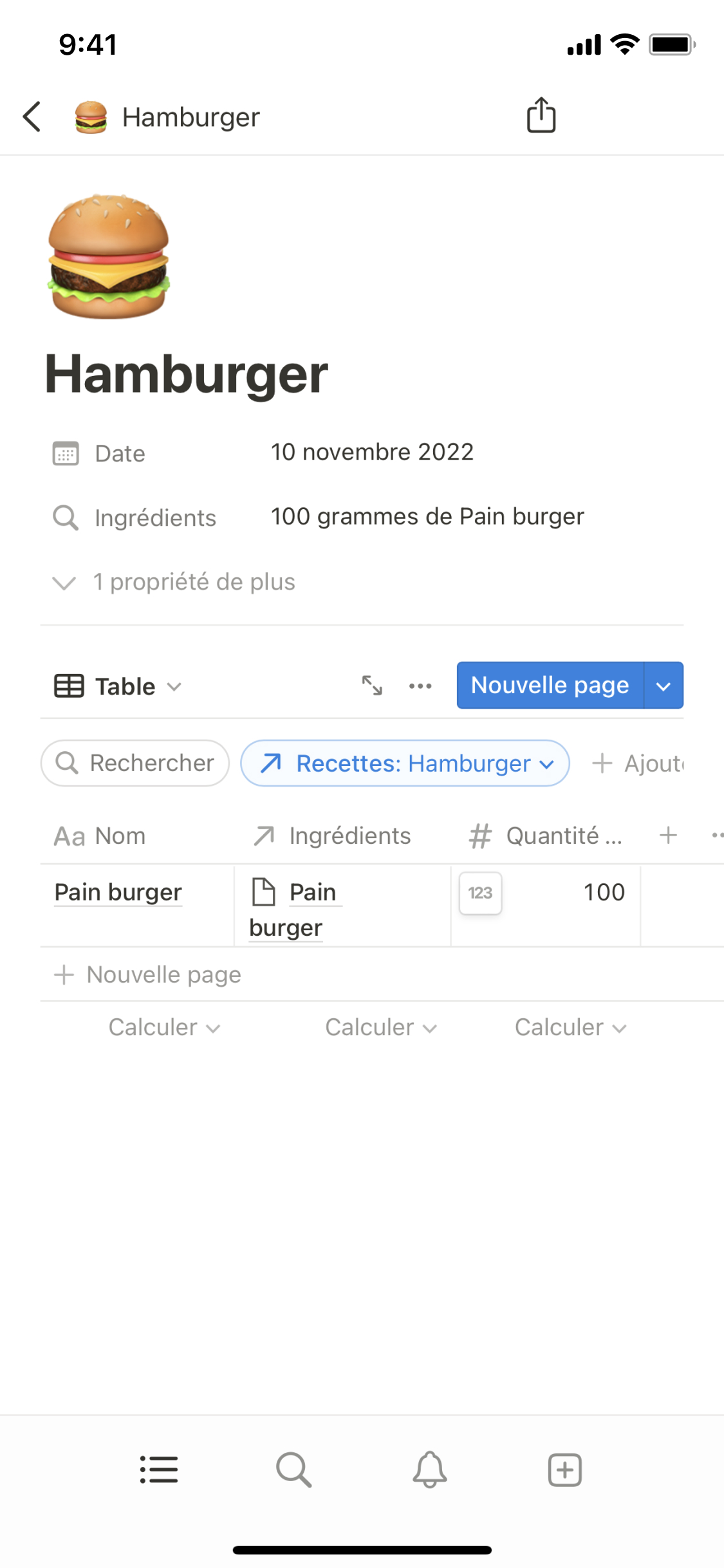The height and width of the screenshot is (1568, 724).
Task: Open the page list menu in bottom bar
Action: (x=159, y=1470)
